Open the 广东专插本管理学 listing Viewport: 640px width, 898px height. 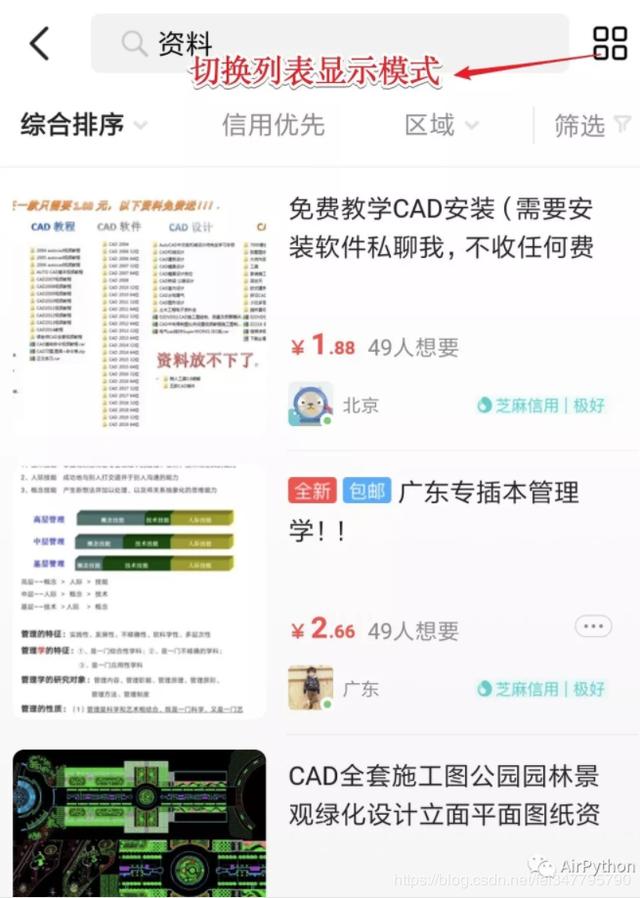click(x=440, y=510)
